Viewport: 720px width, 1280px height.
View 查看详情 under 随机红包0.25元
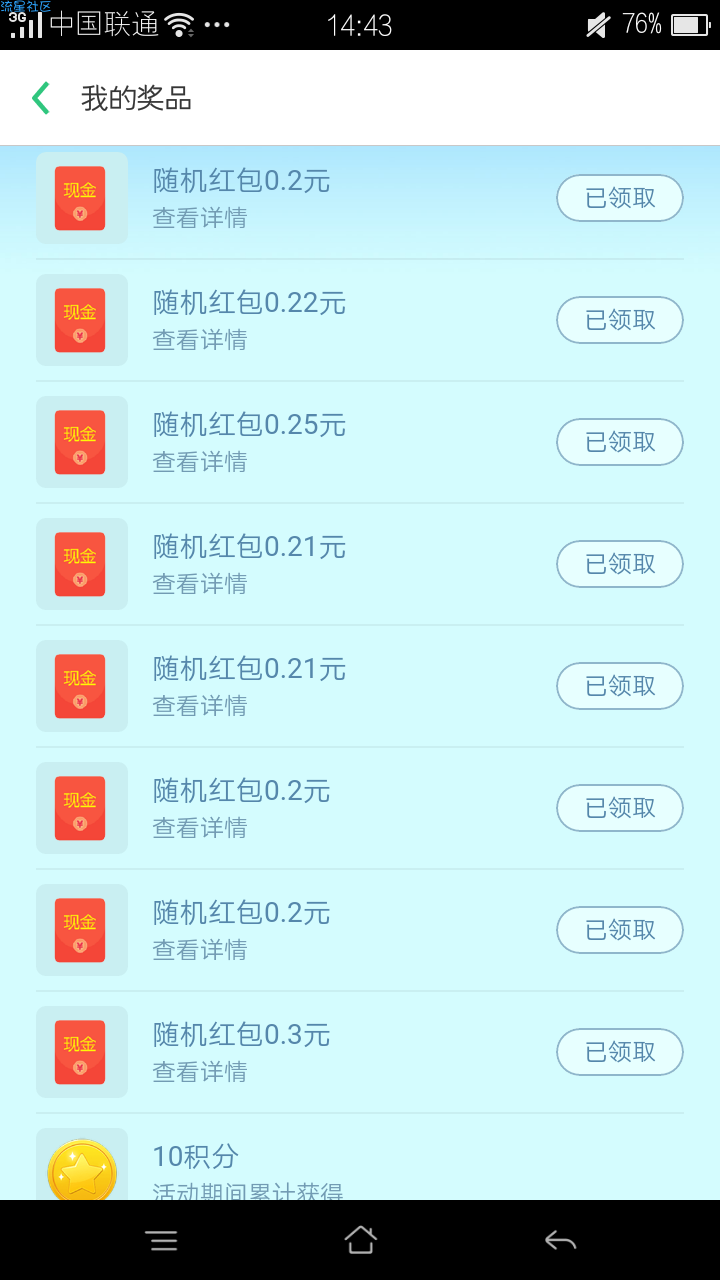pyautogui.click(x=200, y=462)
